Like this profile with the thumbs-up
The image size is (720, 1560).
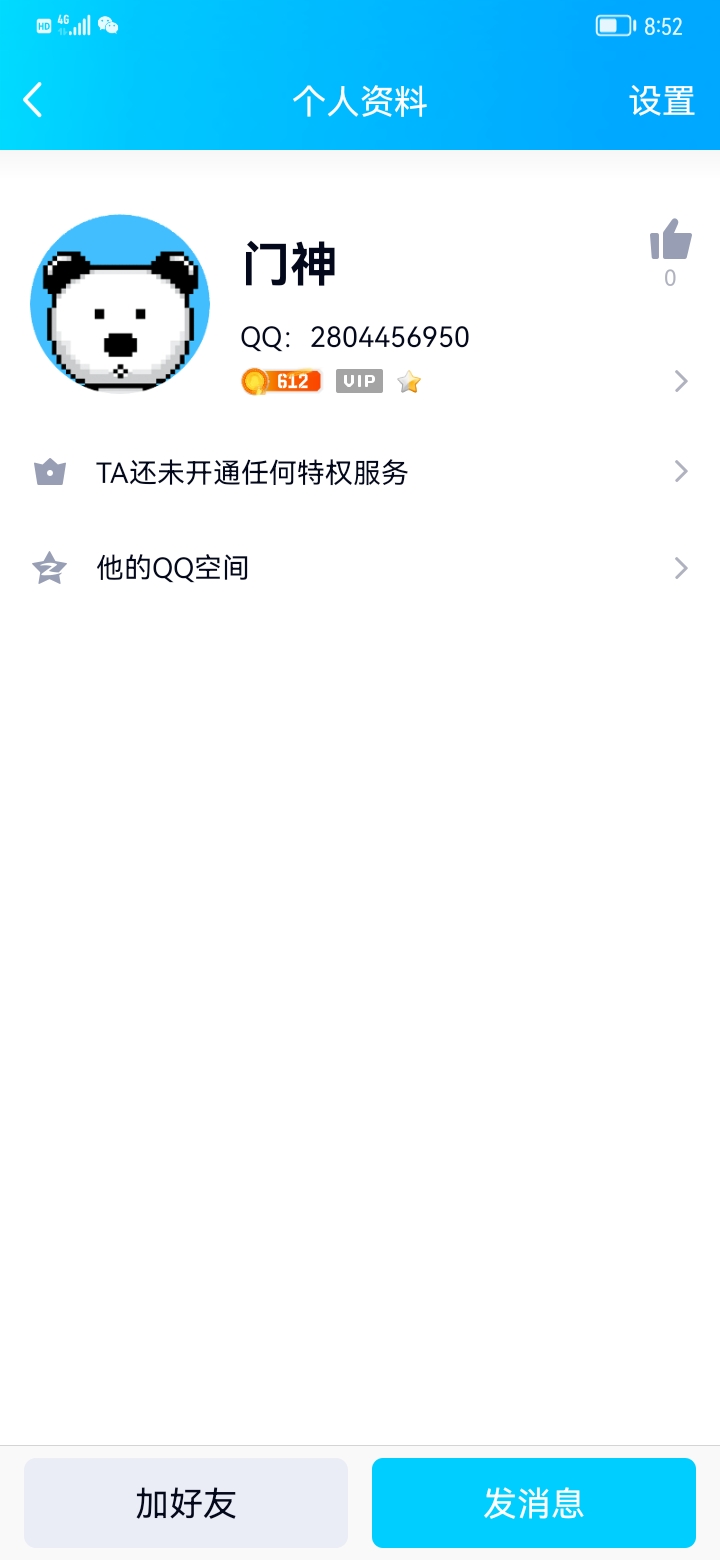[670, 242]
